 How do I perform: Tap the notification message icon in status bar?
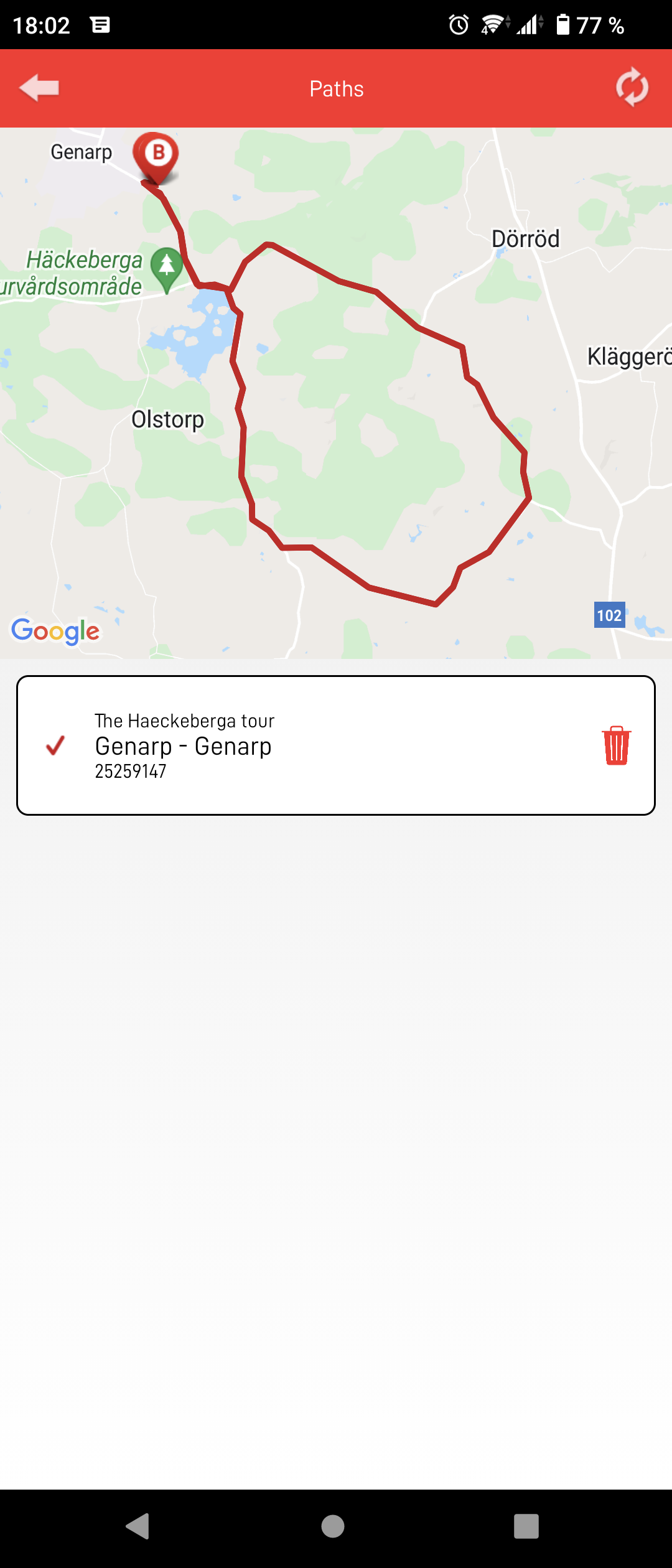(100, 25)
